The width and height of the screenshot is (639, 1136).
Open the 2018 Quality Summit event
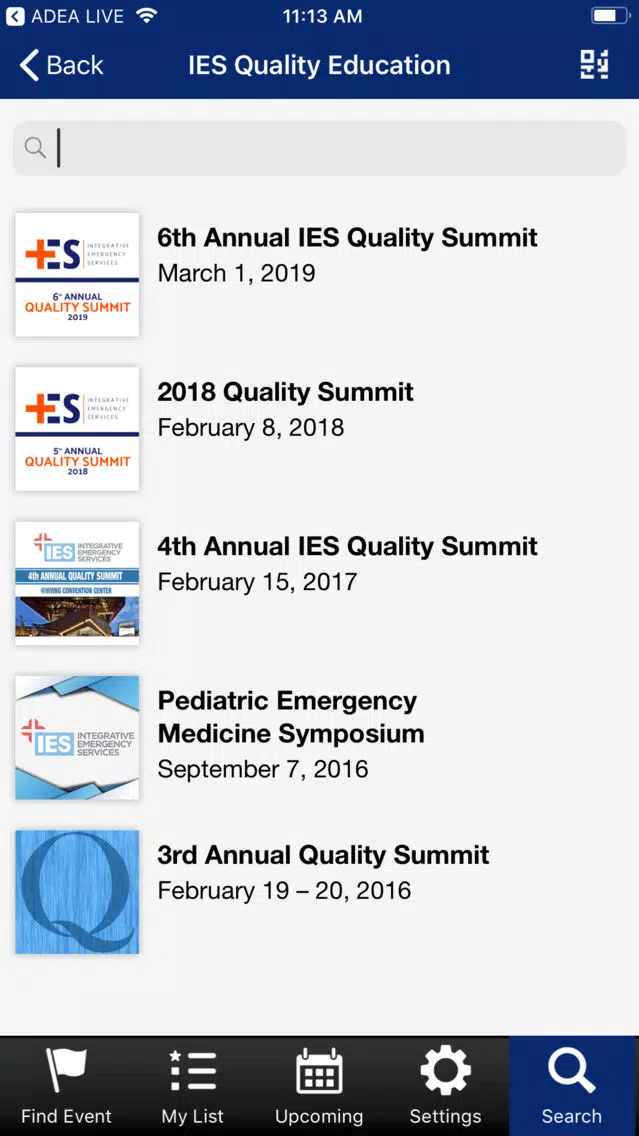tap(320, 429)
